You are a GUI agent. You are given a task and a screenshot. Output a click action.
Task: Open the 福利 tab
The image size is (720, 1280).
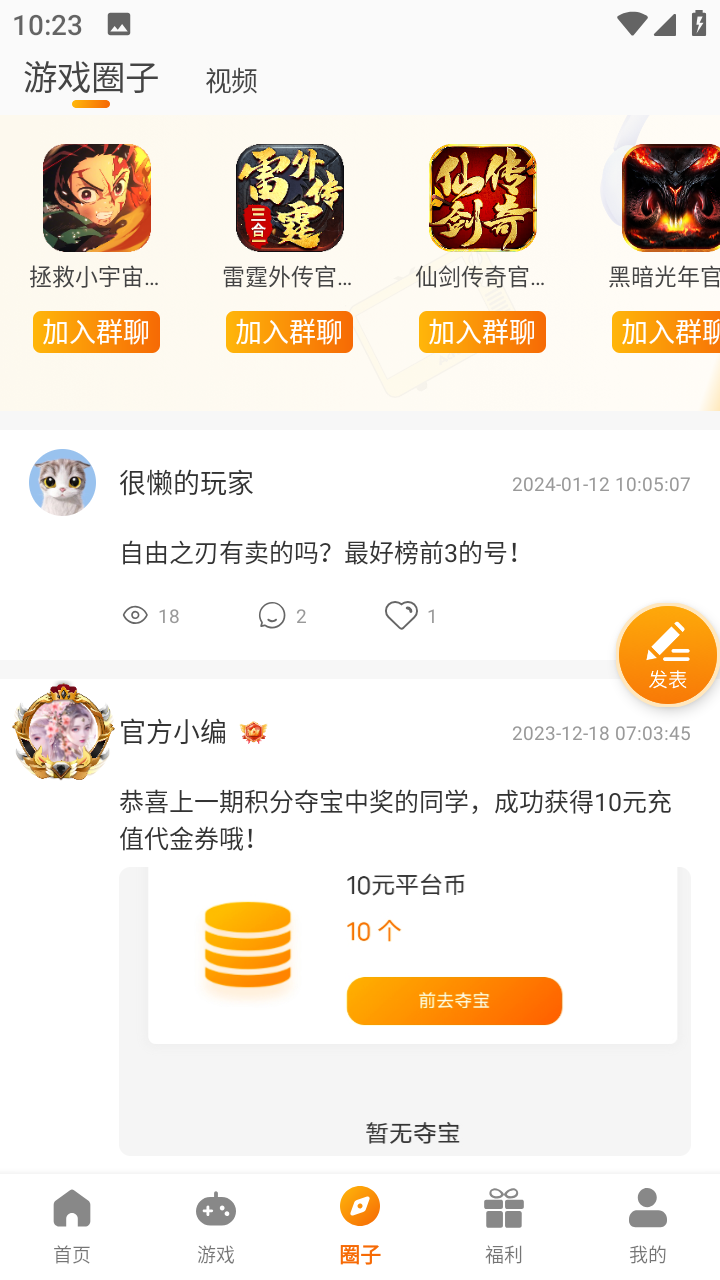pyautogui.click(x=504, y=1225)
